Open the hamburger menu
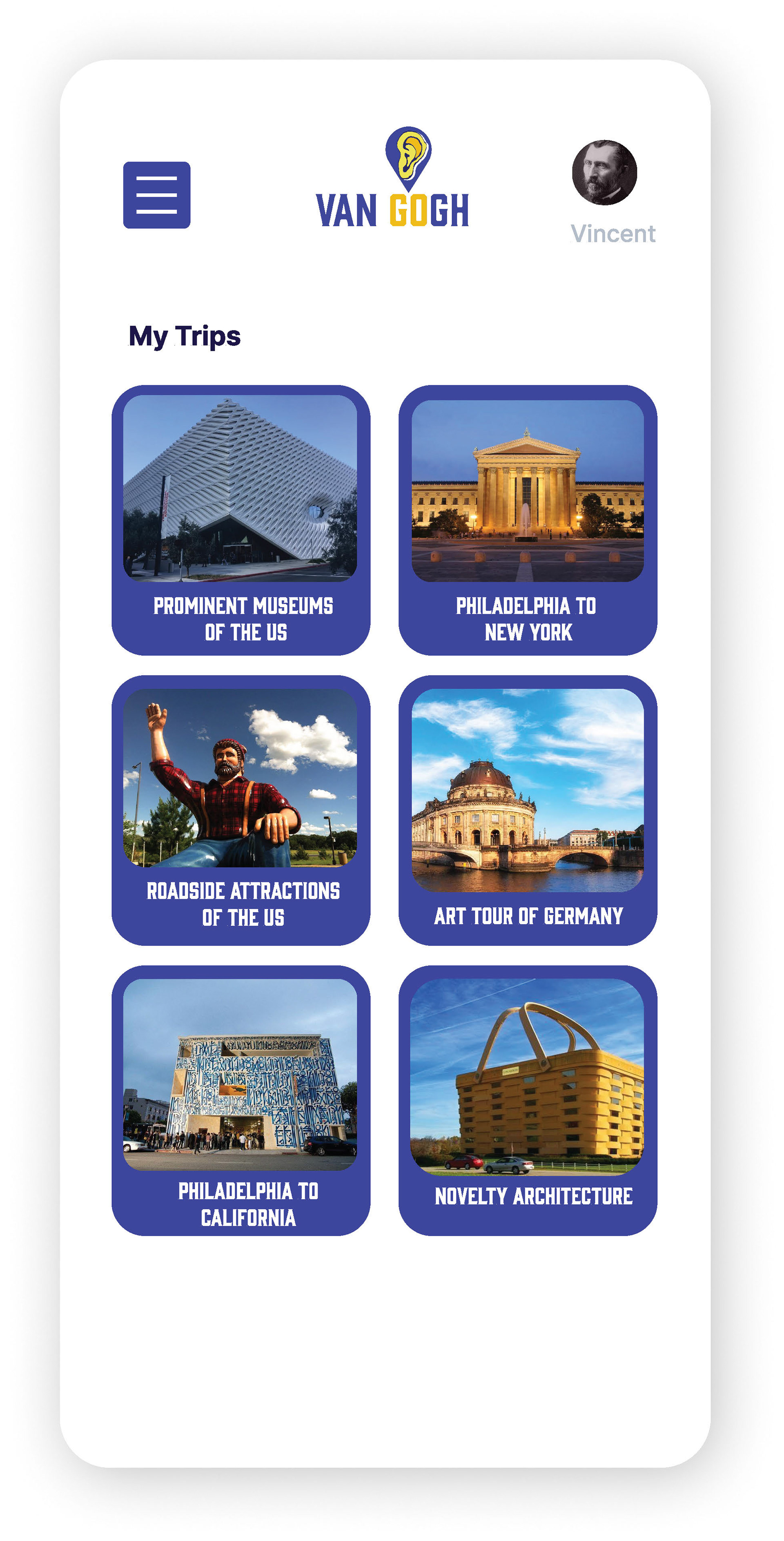The image size is (784, 1541). pyautogui.click(x=157, y=195)
